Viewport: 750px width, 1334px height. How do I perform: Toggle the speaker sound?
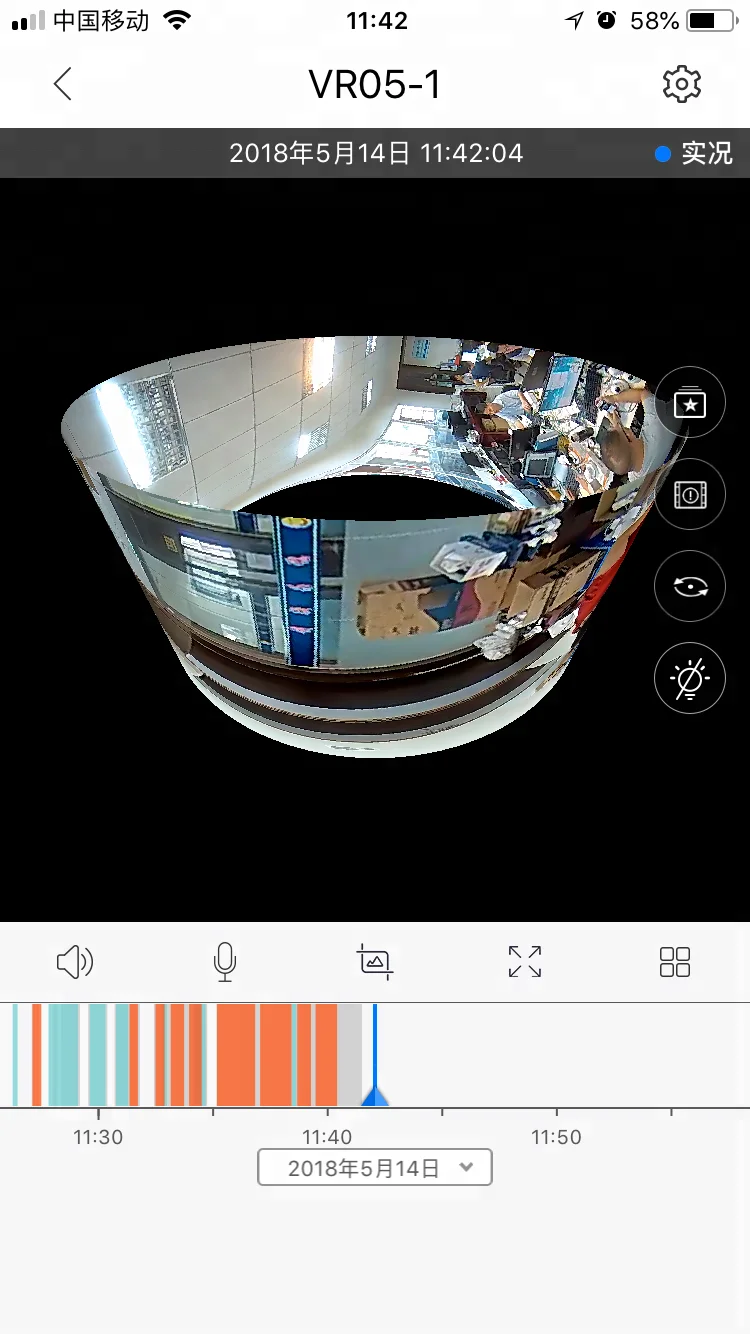(75, 962)
